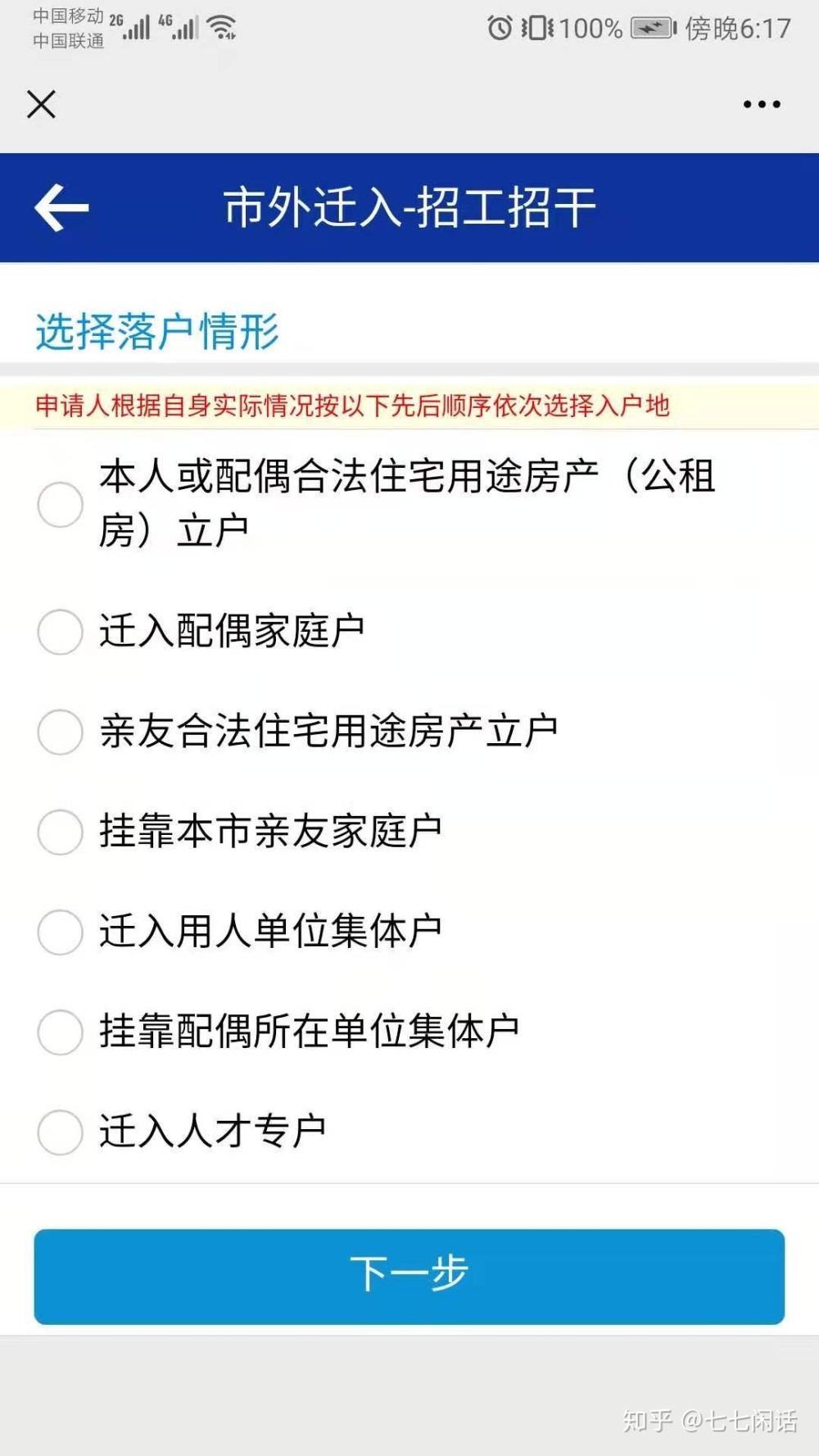Tap the 下一步 button
Viewport: 819px width, 1456px height.
(x=409, y=1276)
